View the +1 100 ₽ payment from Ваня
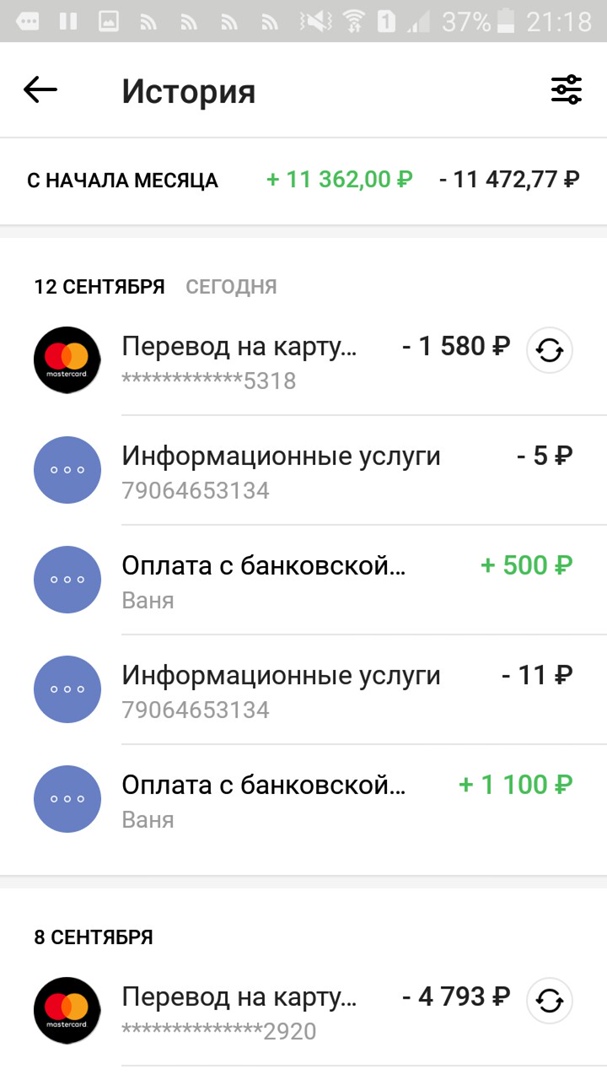Screen dimensions: 607x1080 300,800
